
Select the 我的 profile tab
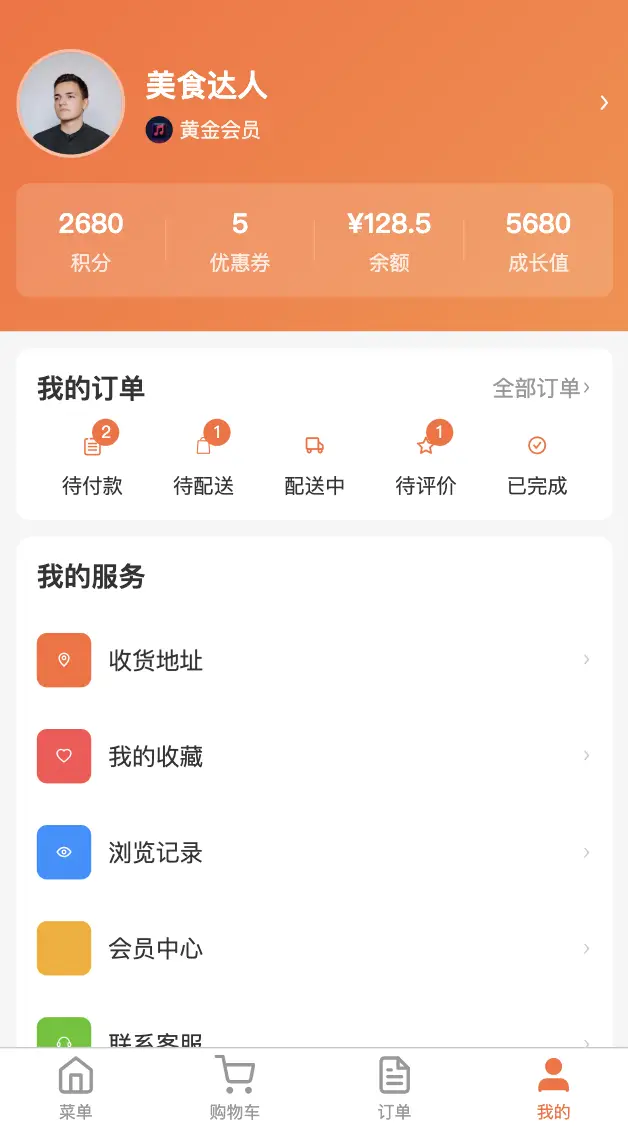pos(553,1089)
